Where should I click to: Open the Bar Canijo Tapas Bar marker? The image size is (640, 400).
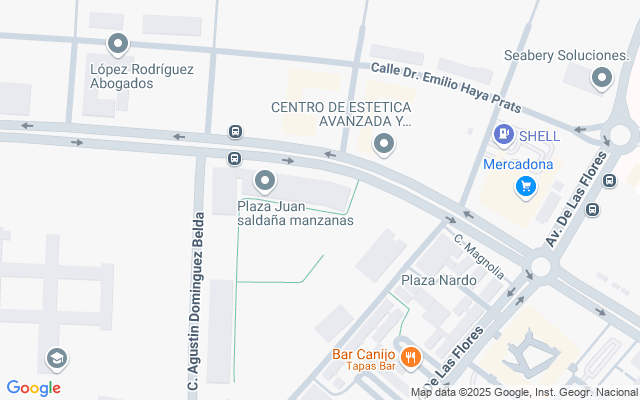409,355
